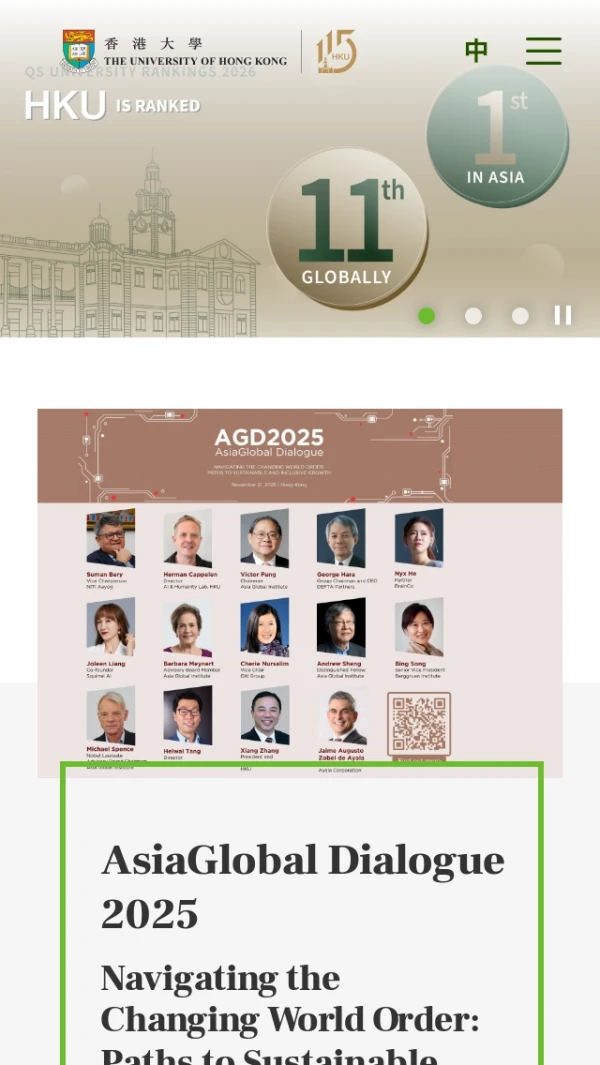
Task: Tap the University of Hong Kong logo
Action: click(x=175, y=52)
